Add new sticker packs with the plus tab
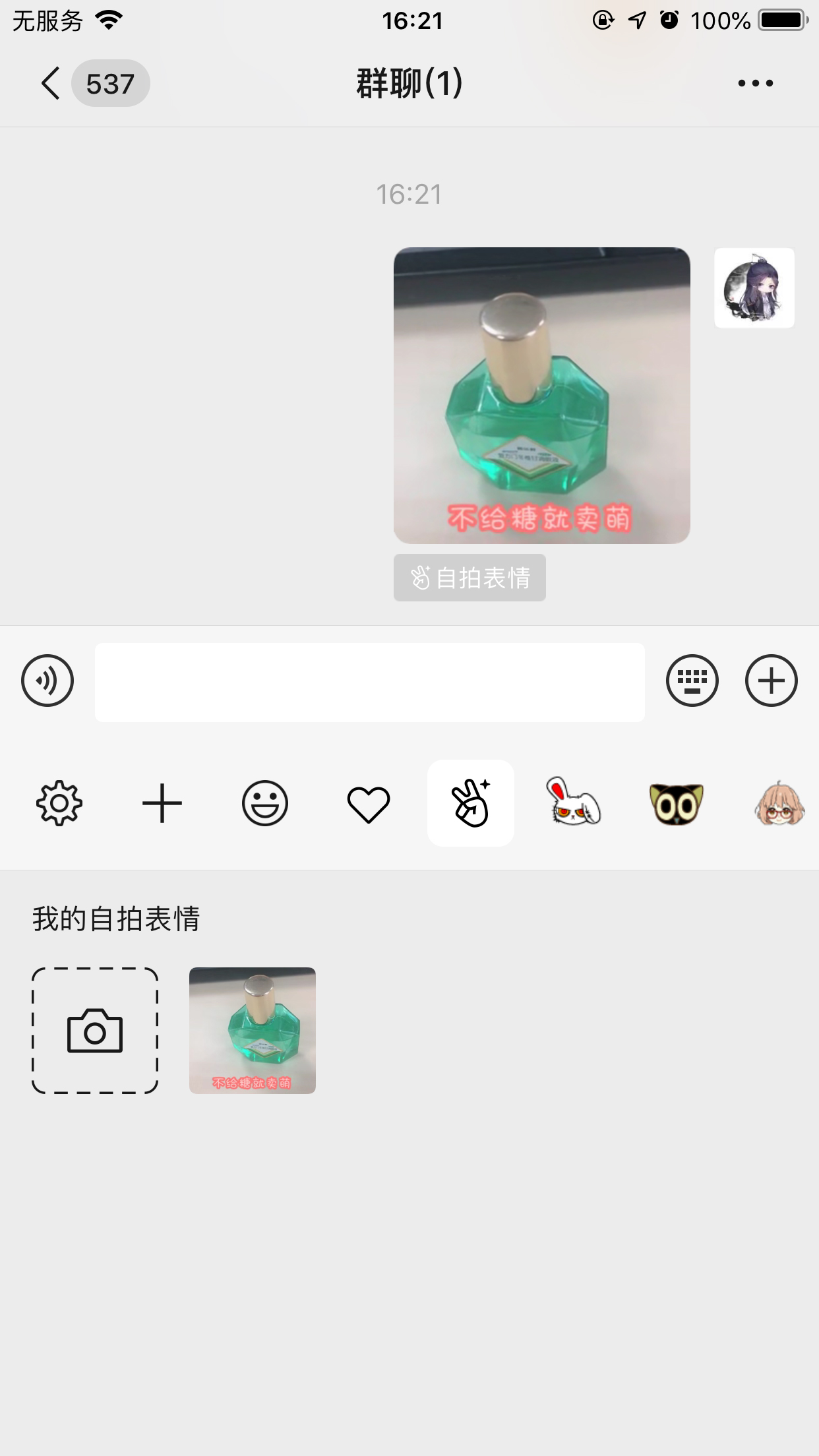The image size is (819, 1456). coord(162,803)
